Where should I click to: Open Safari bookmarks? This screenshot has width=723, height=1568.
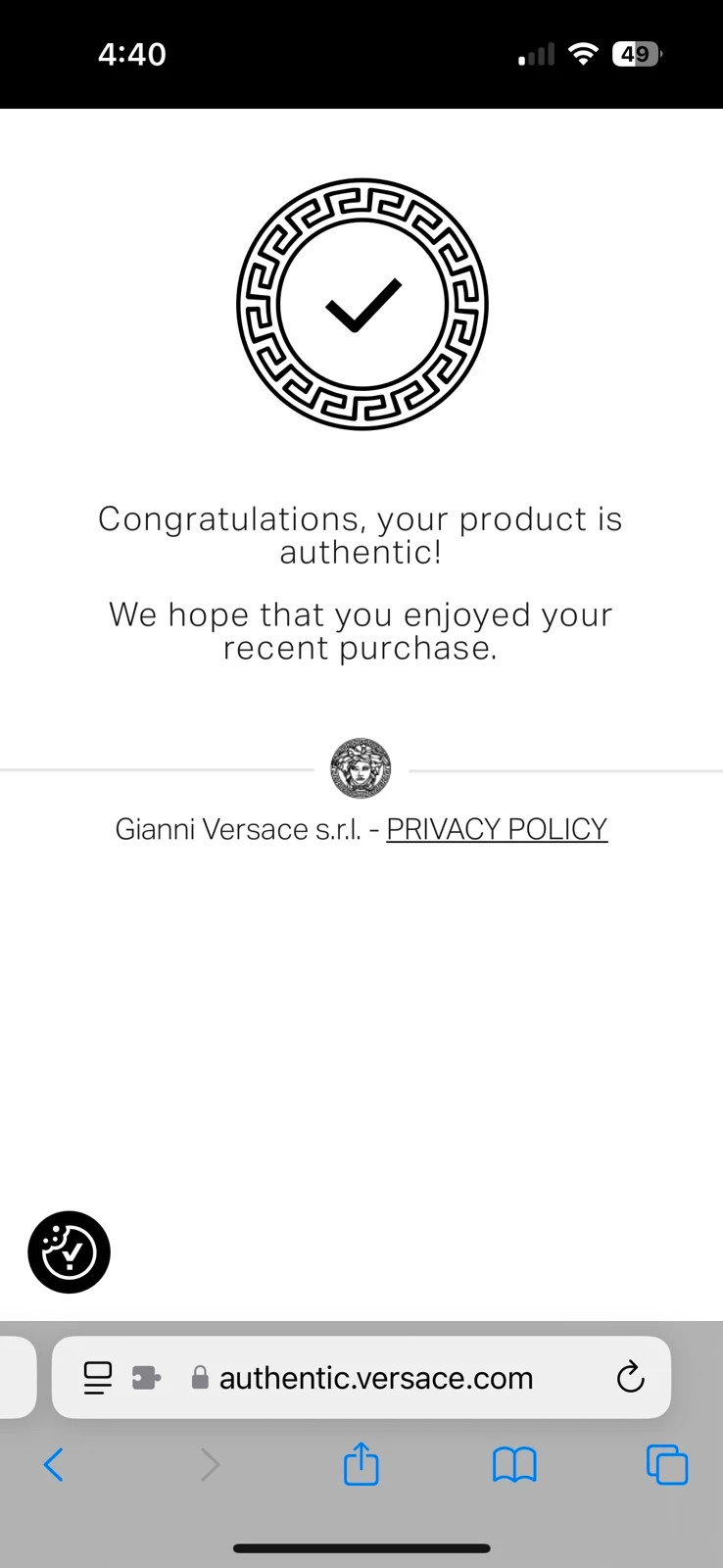pos(514,1465)
